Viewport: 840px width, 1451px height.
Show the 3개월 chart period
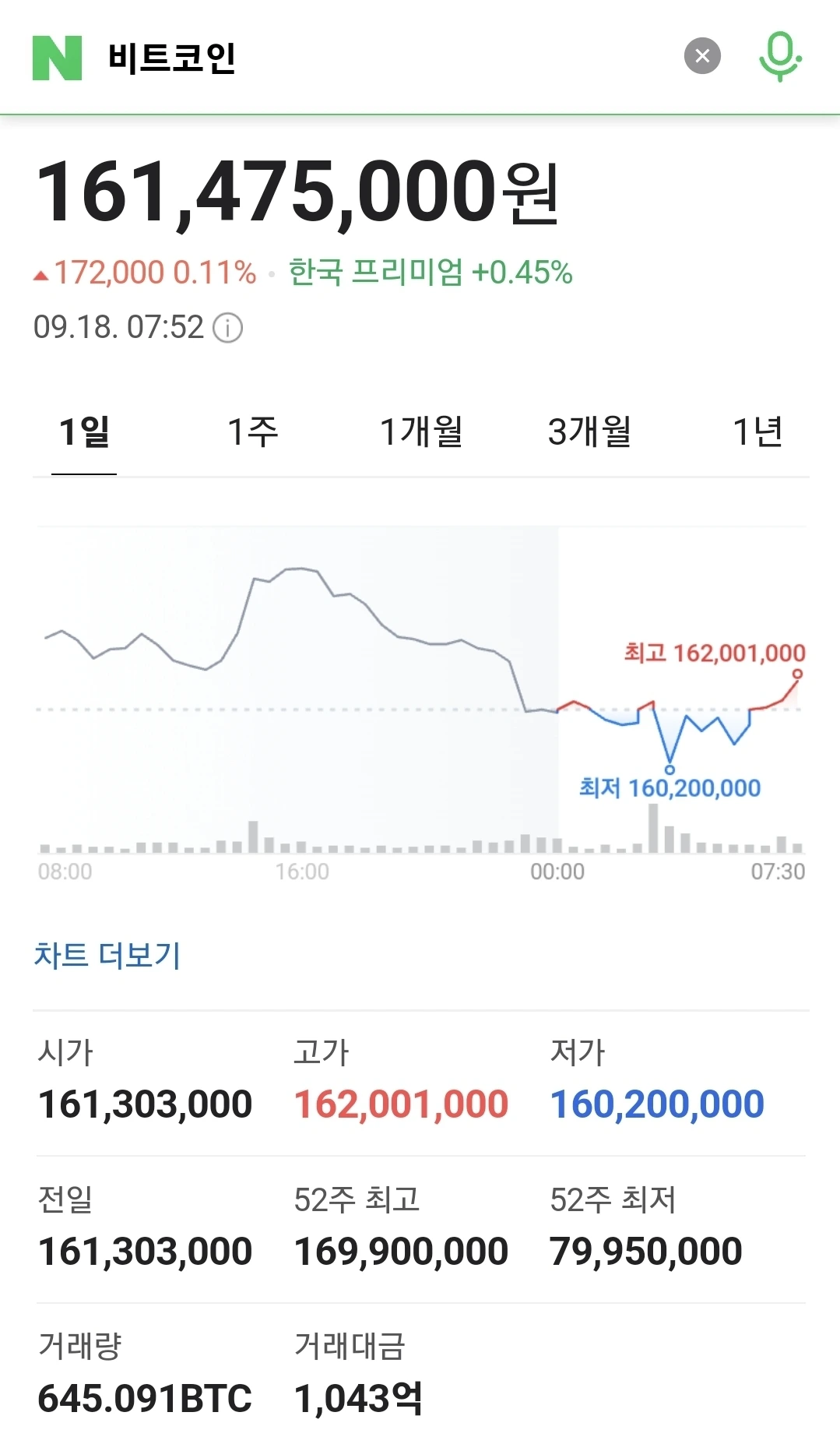[x=589, y=431]
